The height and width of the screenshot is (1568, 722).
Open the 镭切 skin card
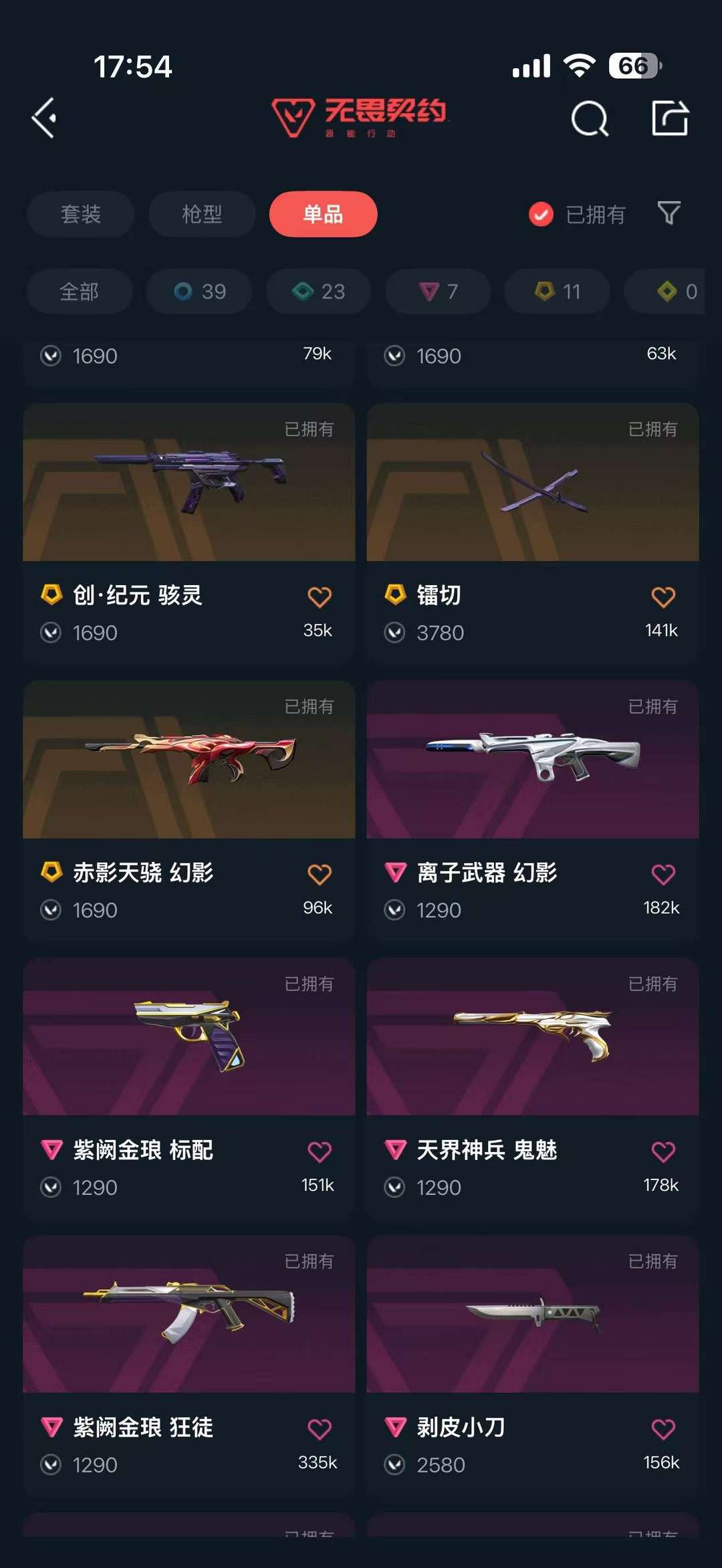click(x=533, y=533)
